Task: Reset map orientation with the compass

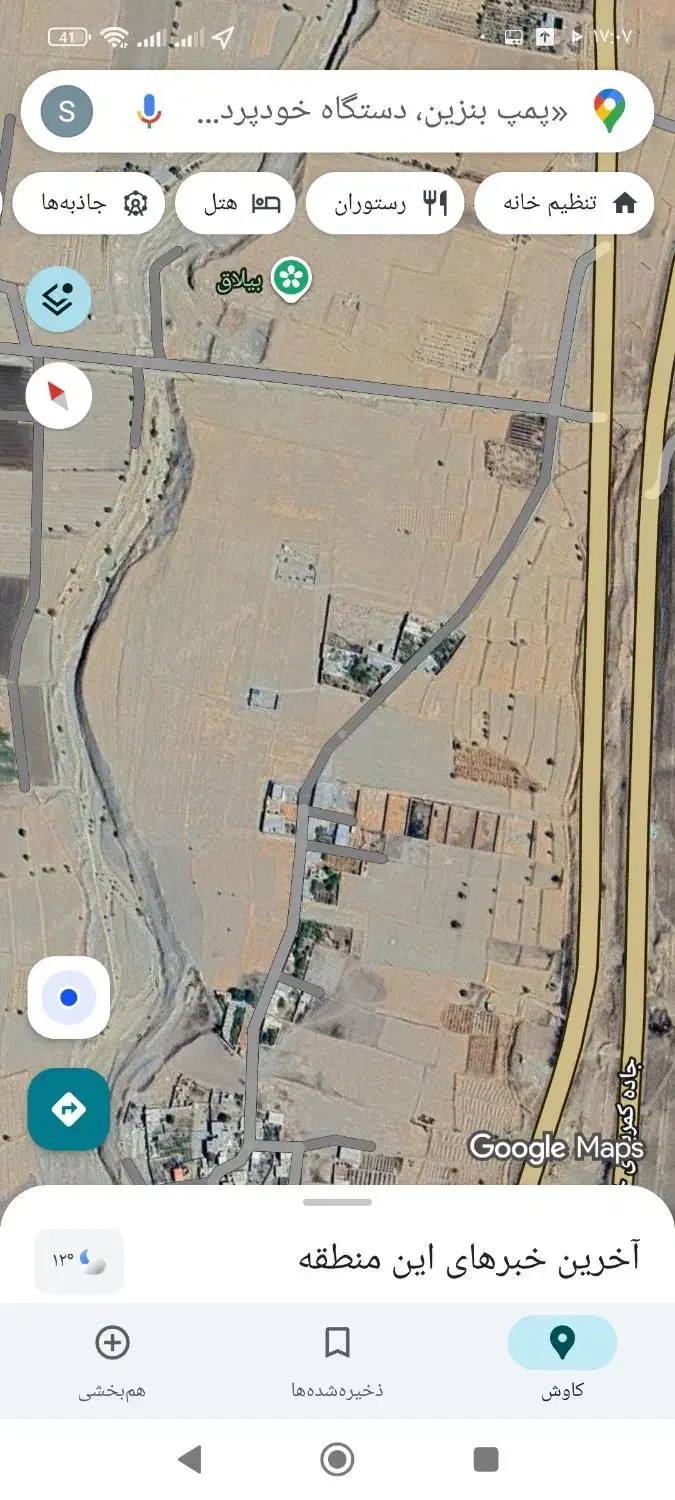Action: pyautogui.click(x=59, y=396)
